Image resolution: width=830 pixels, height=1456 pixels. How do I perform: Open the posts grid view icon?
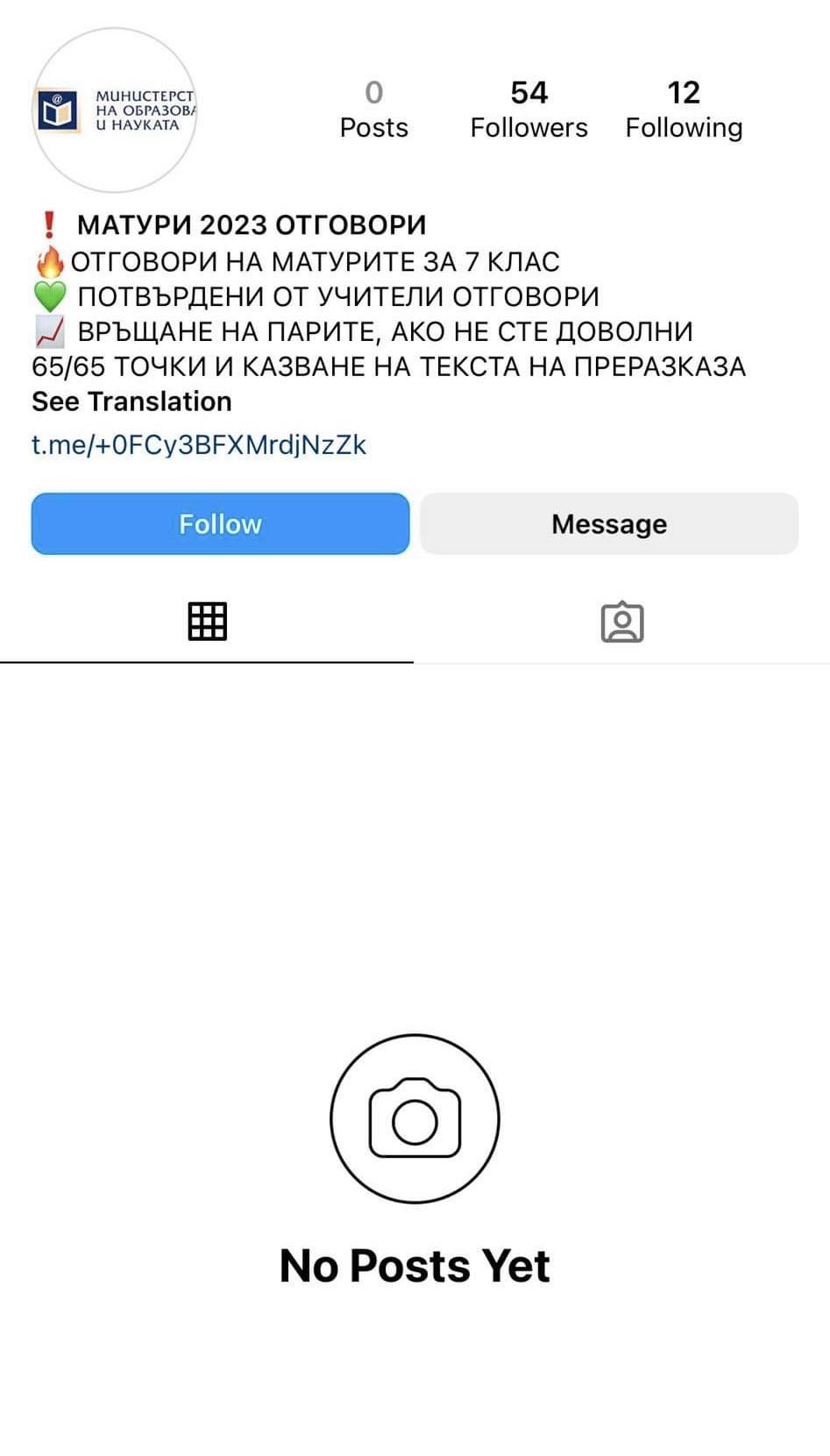207,621
